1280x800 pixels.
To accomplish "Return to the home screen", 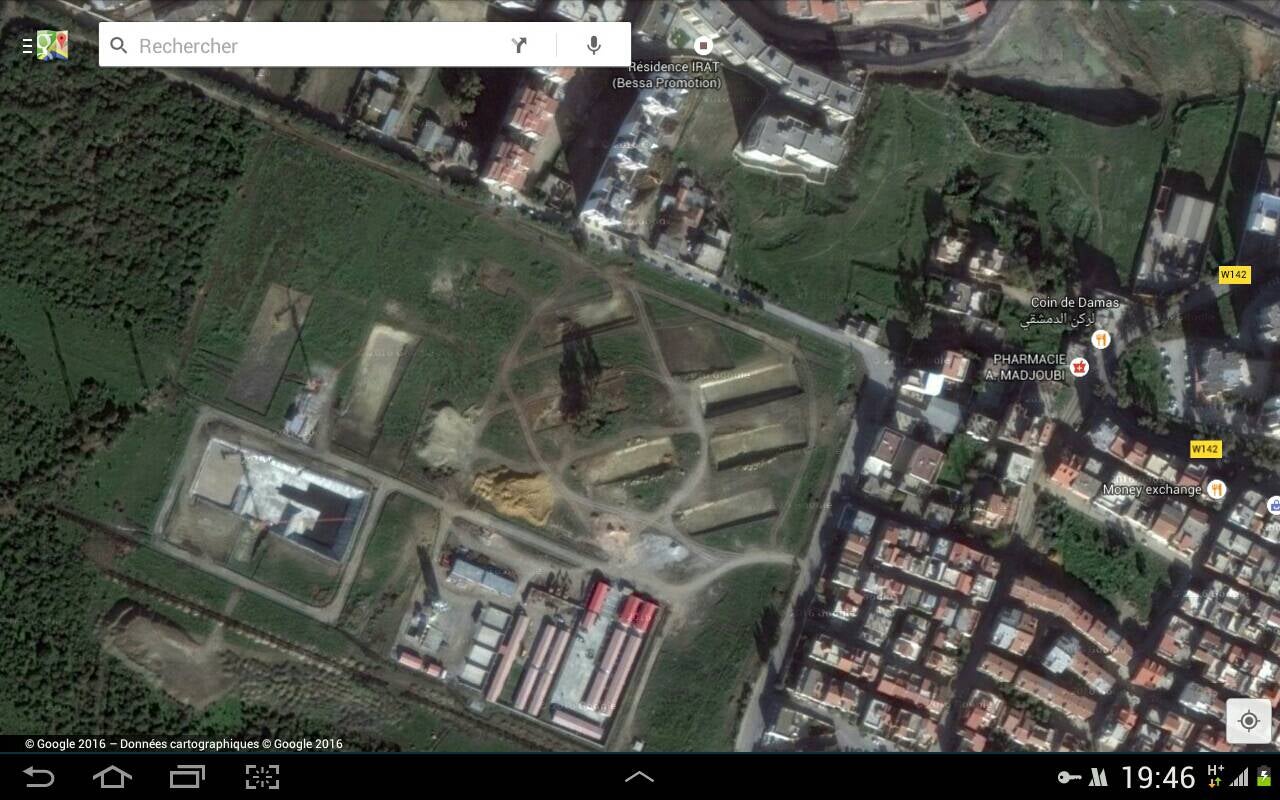I will pyautogui.click(x=112, y=777).
